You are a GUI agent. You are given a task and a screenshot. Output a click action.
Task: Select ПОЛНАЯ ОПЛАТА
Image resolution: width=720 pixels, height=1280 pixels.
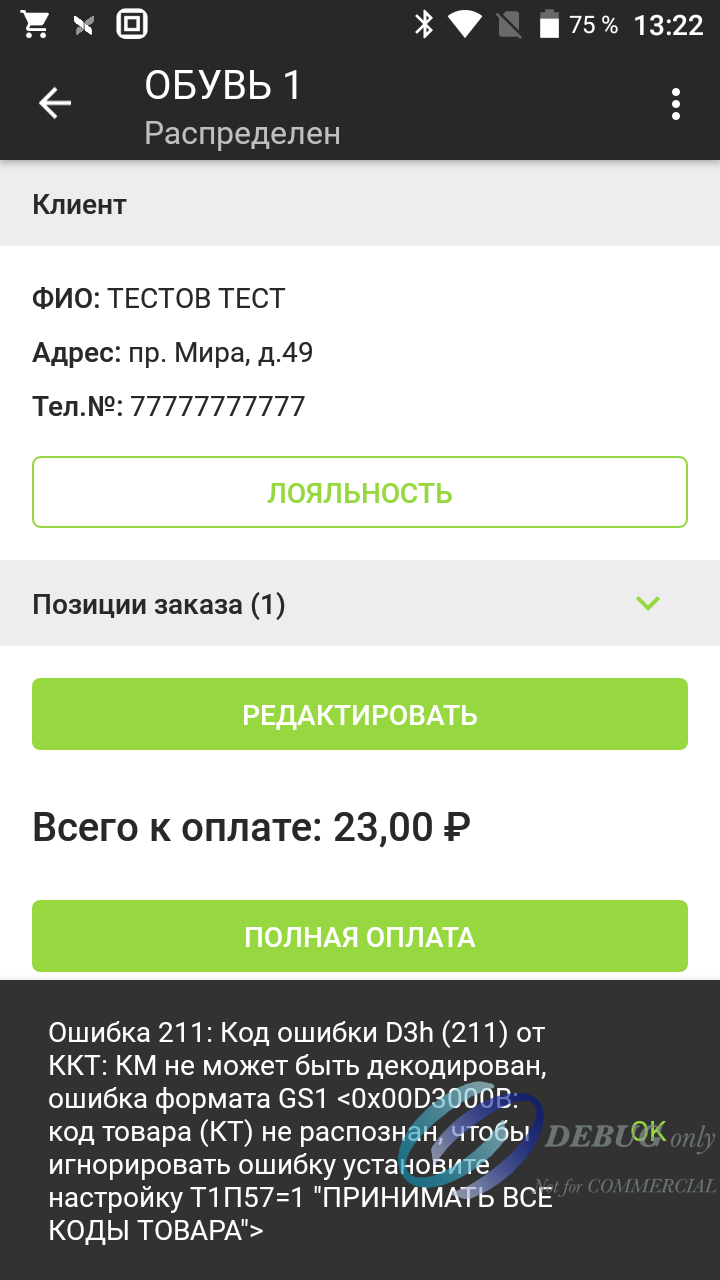pyautogui.click(x=360, y=936)
